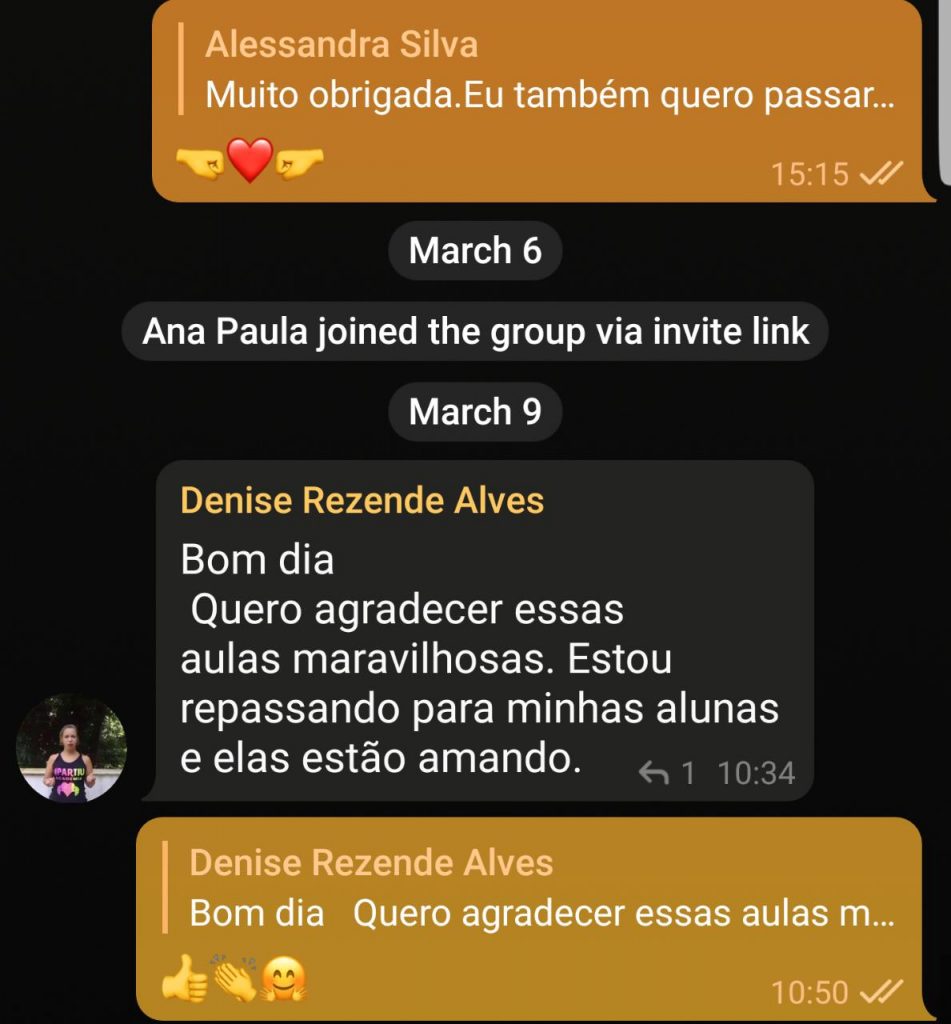Viewport: 951px width, 1024px height.
Task: Tap the quoted Alessandra Silva reply preview
Action: [x=540, y=70]
